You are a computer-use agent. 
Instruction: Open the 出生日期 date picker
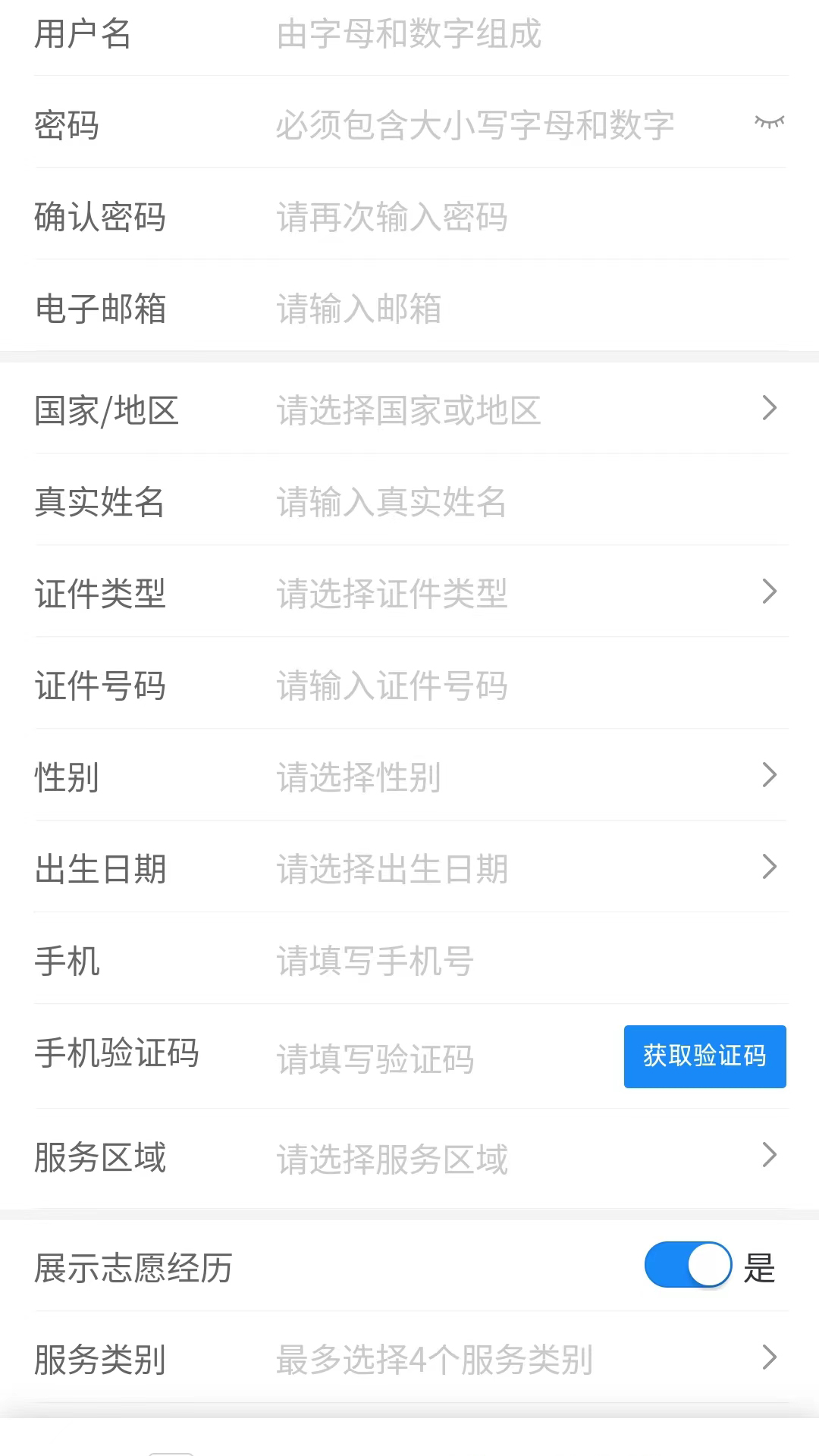point(523,869)
